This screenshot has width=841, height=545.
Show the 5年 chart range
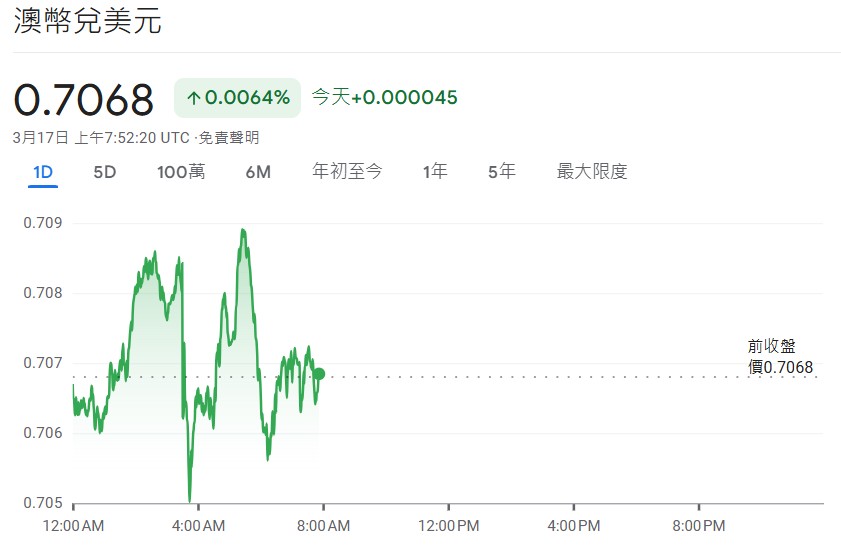point(502,172)
